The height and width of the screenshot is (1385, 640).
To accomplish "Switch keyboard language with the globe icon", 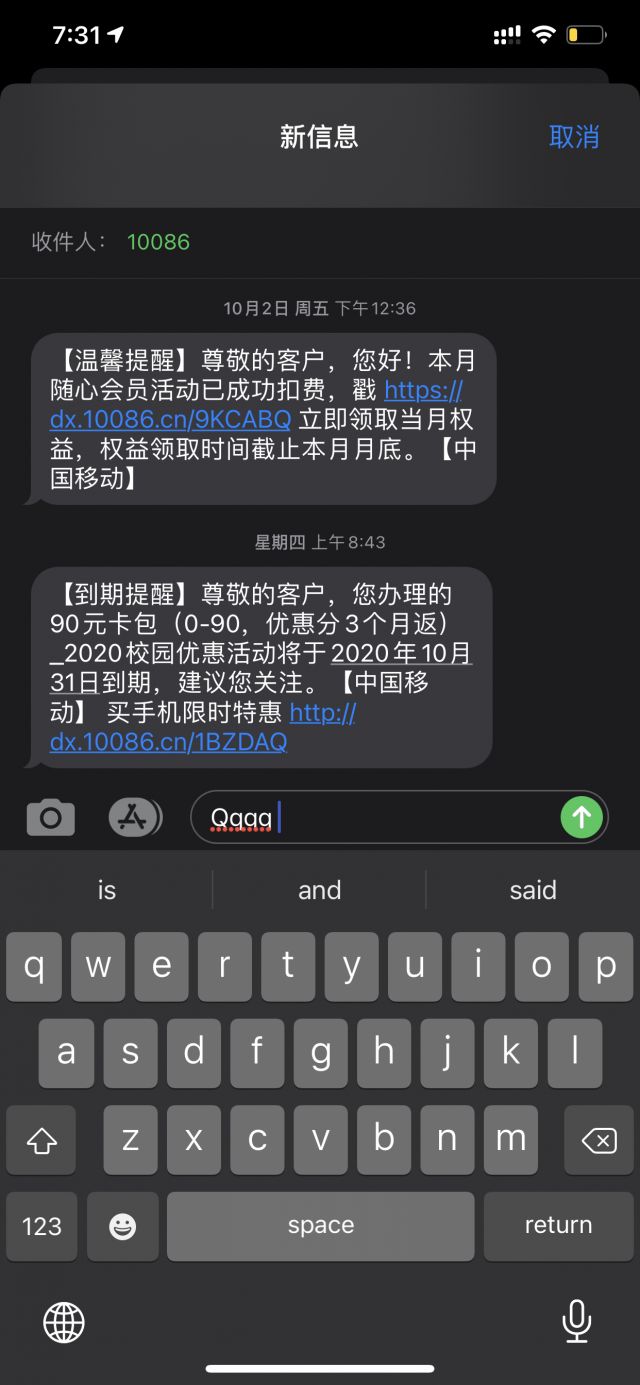I will coord(64,1322).
